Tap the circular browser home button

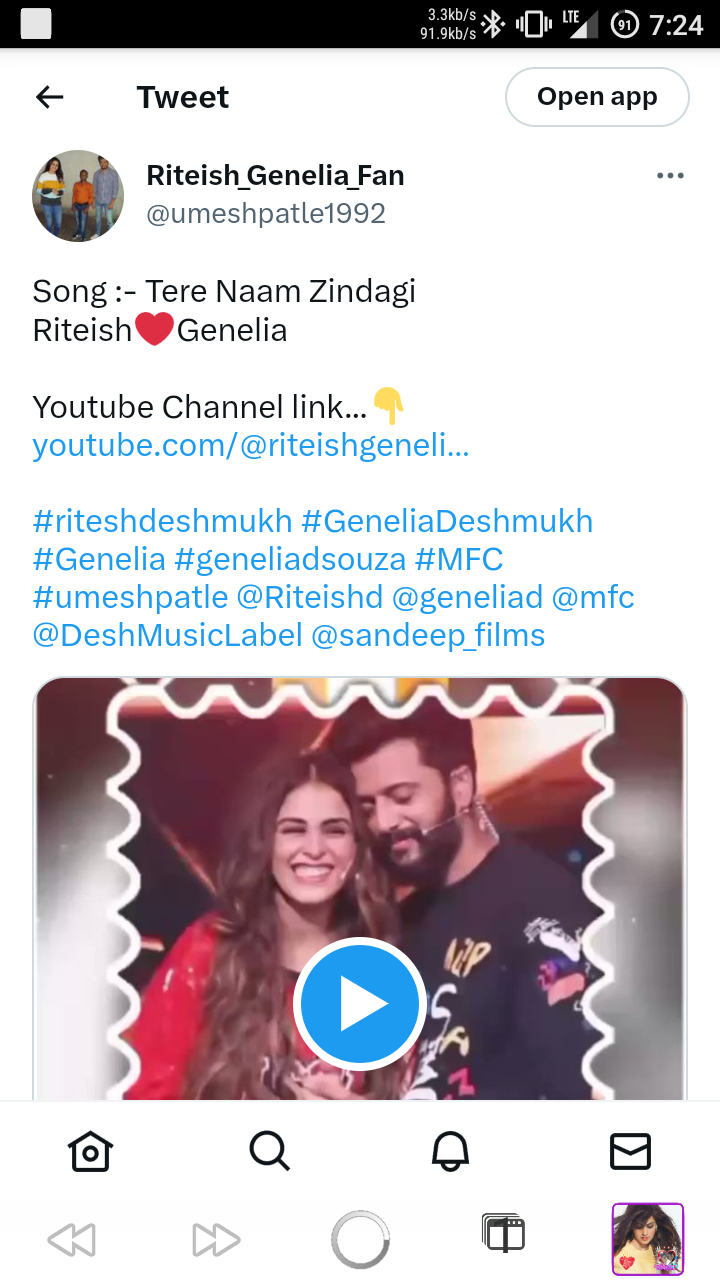coord(360,1240)
